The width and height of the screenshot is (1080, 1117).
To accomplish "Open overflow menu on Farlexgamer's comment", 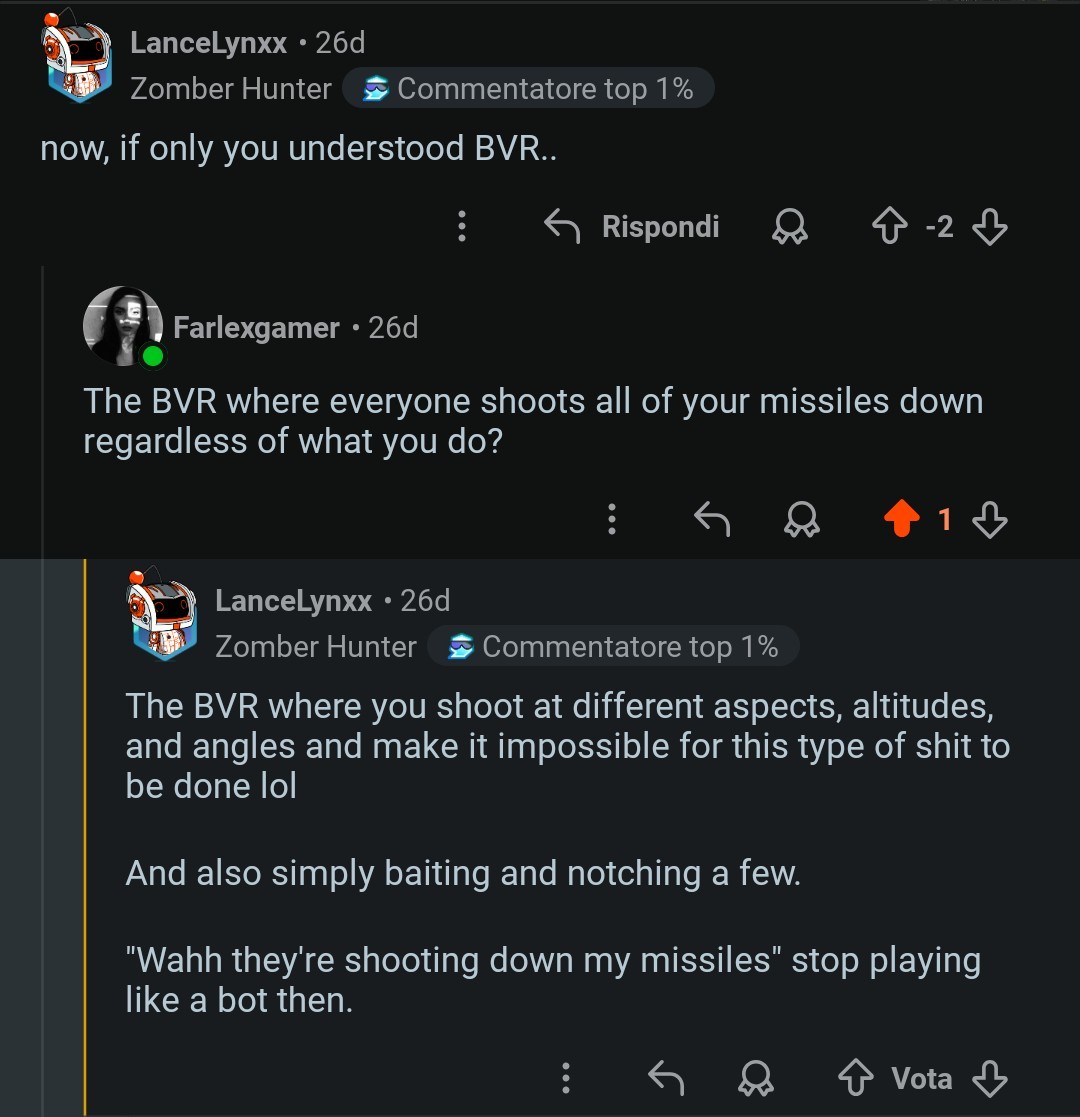I will pyautogui.click(x=611, y=519).
